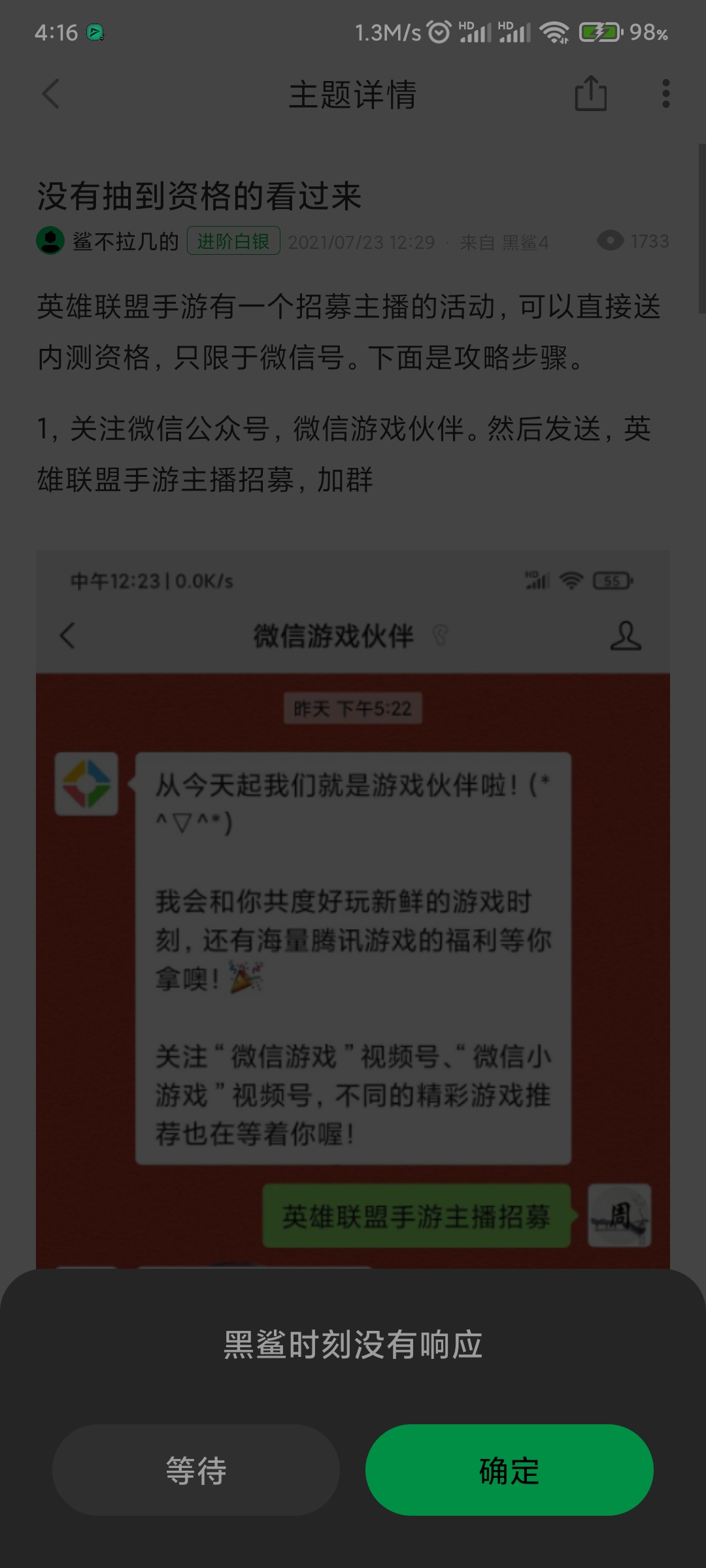Tap 等待 to keep waiting

[x=196, y=1470]
